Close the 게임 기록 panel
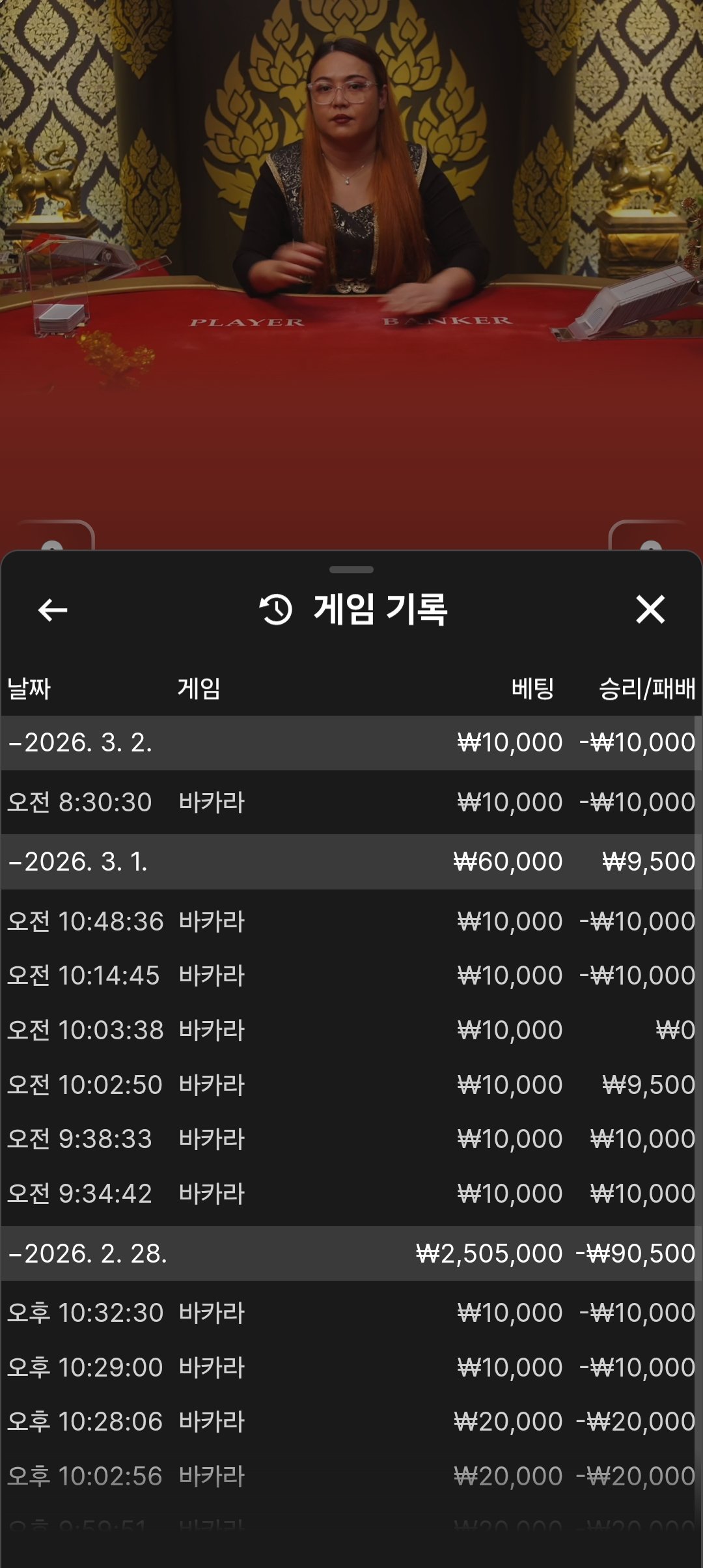 pyautogui.click(x=650, y=610)
